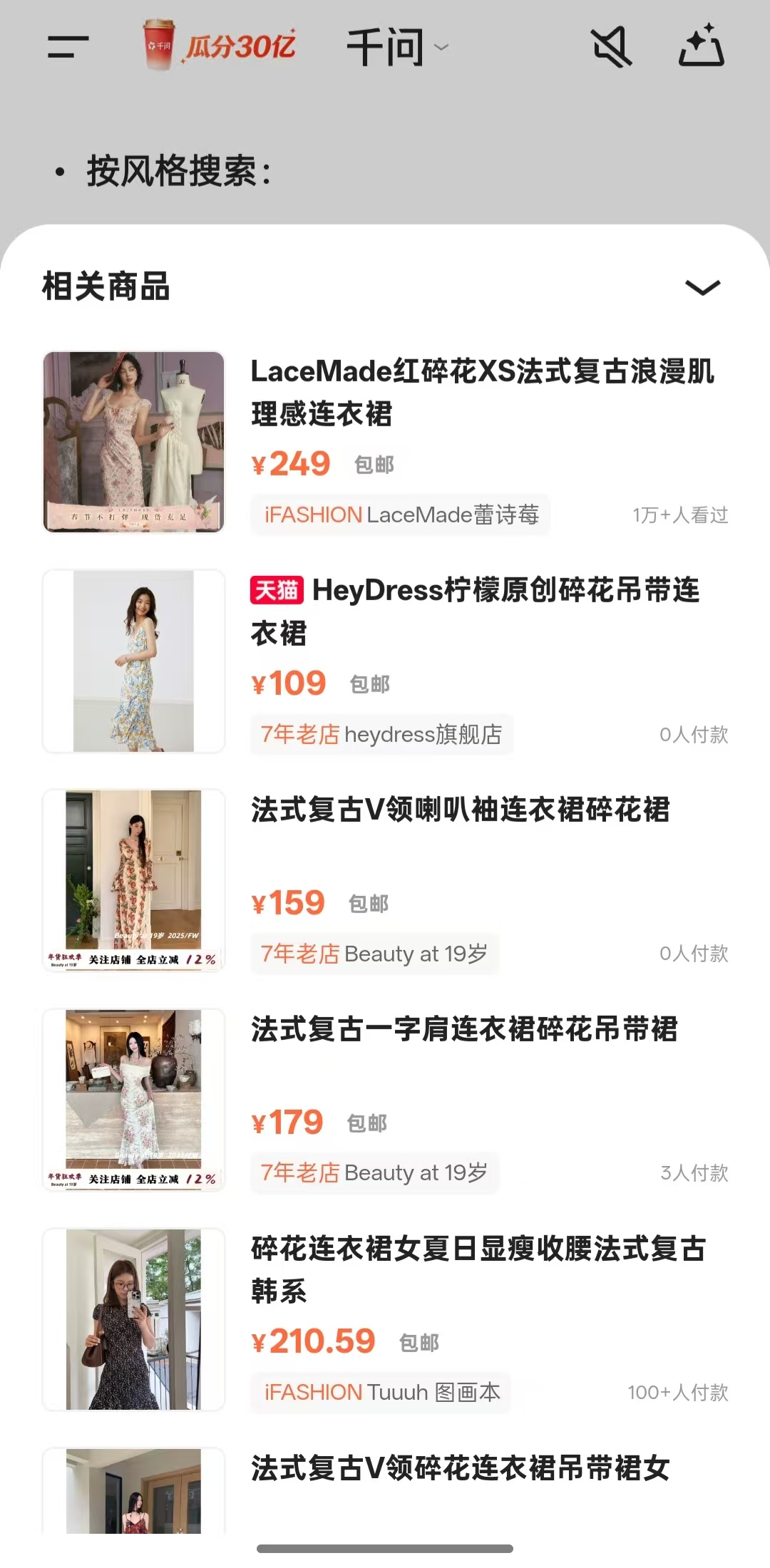This screenshot has height=1568, width=770.
Task: Open 碎花连衣裙女夏日显瘦 product card
Action: click(x=478, y=1269)
